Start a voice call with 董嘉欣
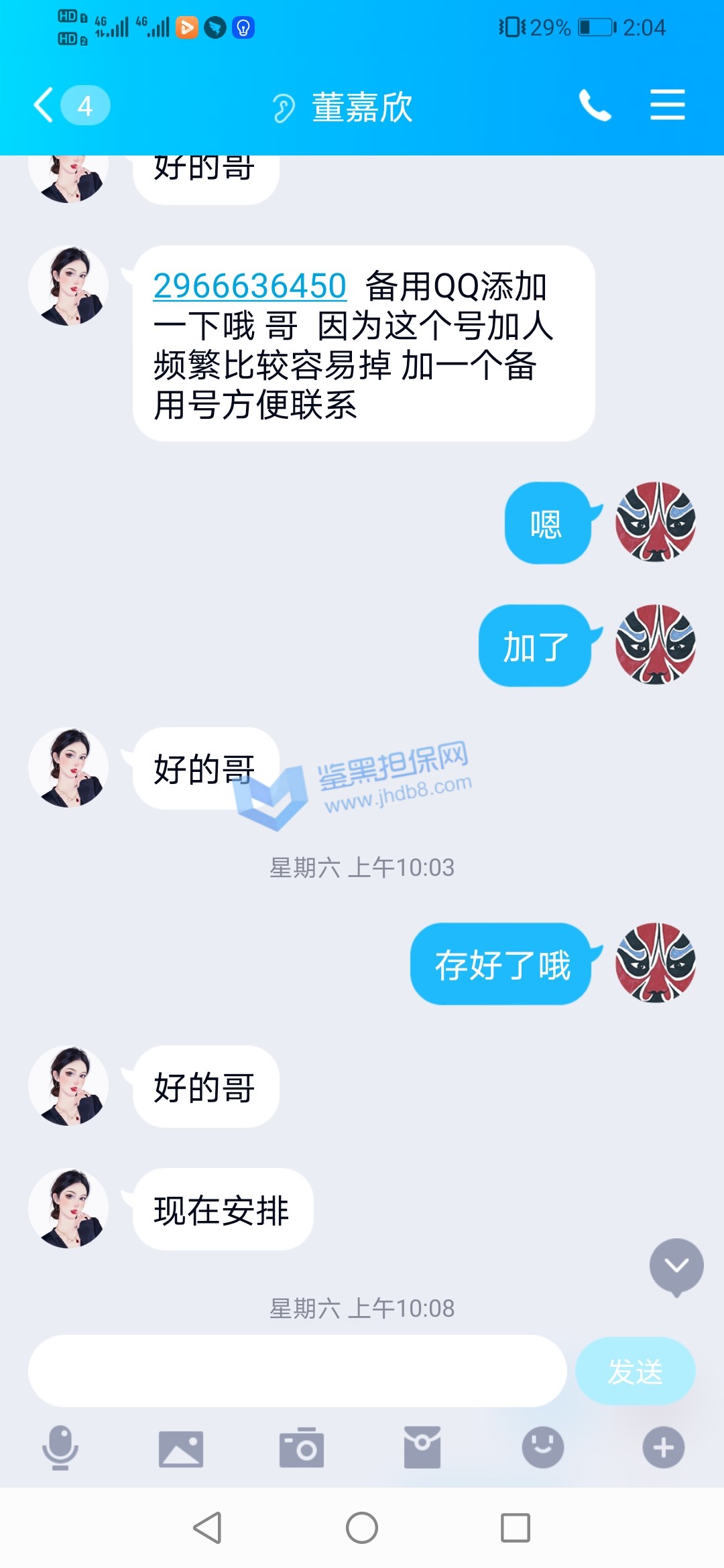 pyautogui.click(x=595, y=106)
